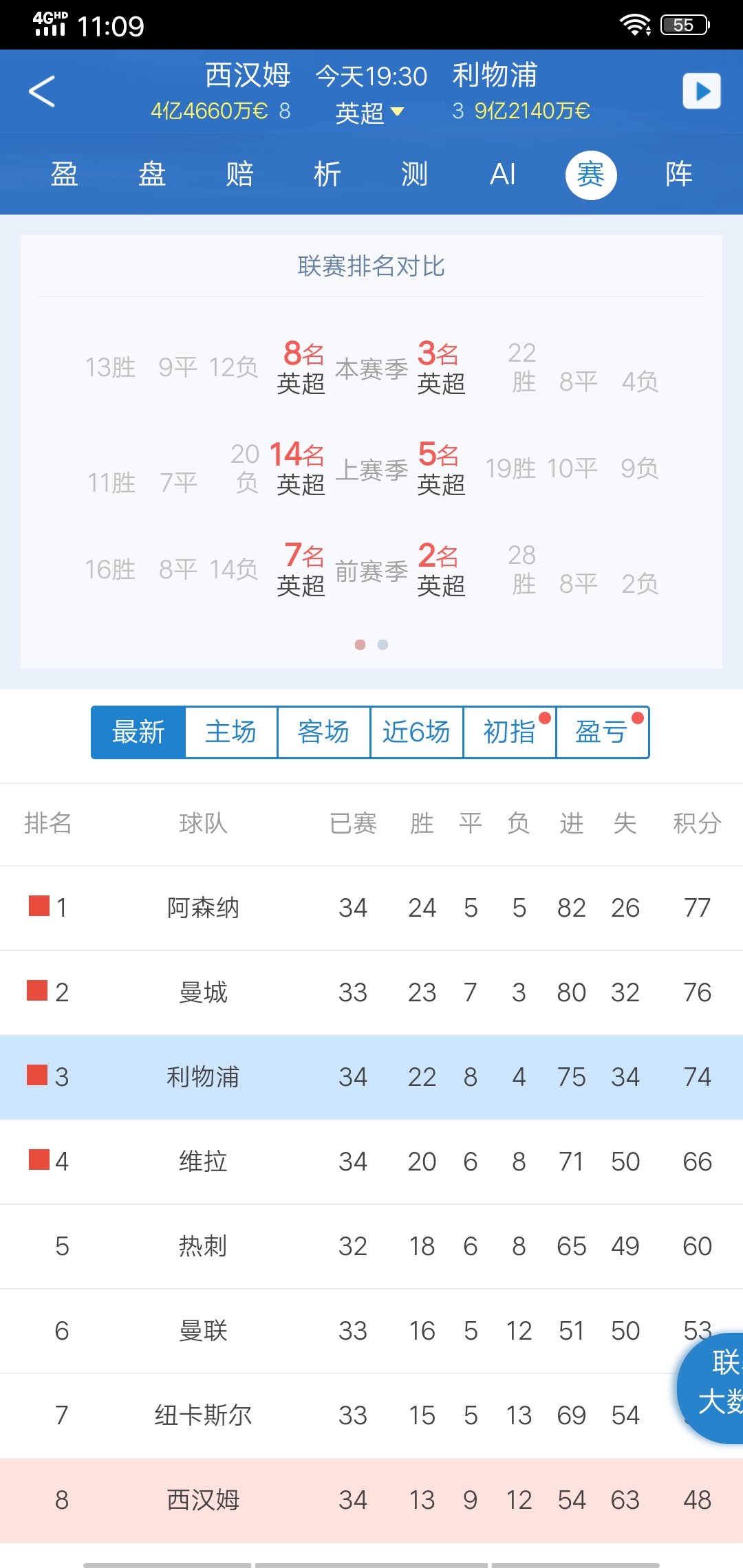Open the 析 analysis tab
The height and width of the screenshot is (1568, 743).
coord(327,174)
